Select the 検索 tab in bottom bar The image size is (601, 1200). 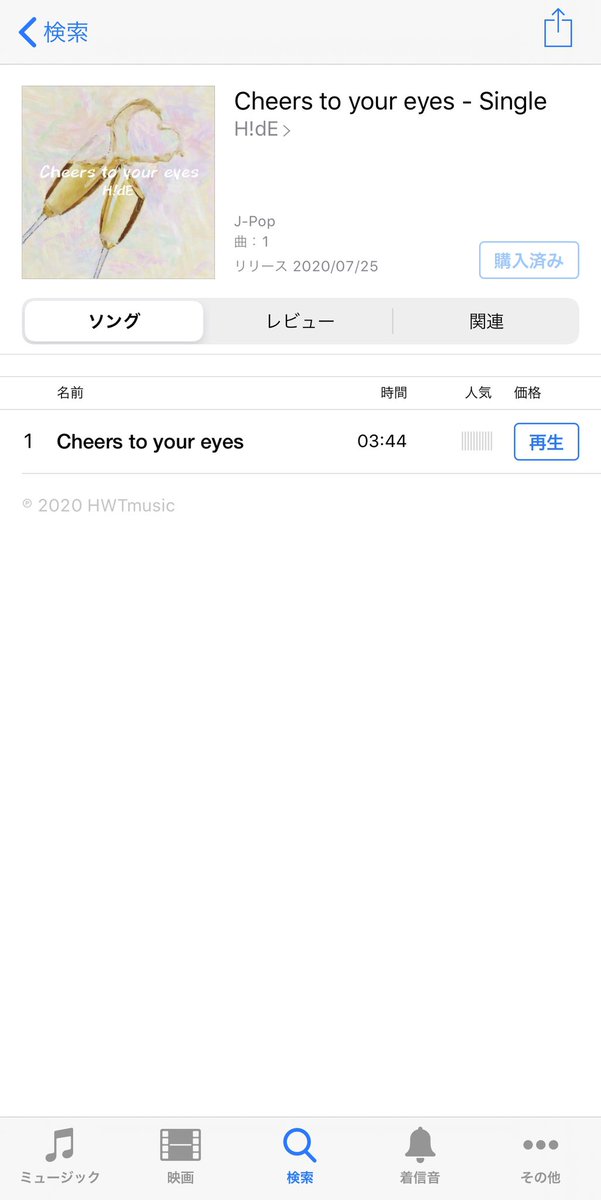[300, 1157]
